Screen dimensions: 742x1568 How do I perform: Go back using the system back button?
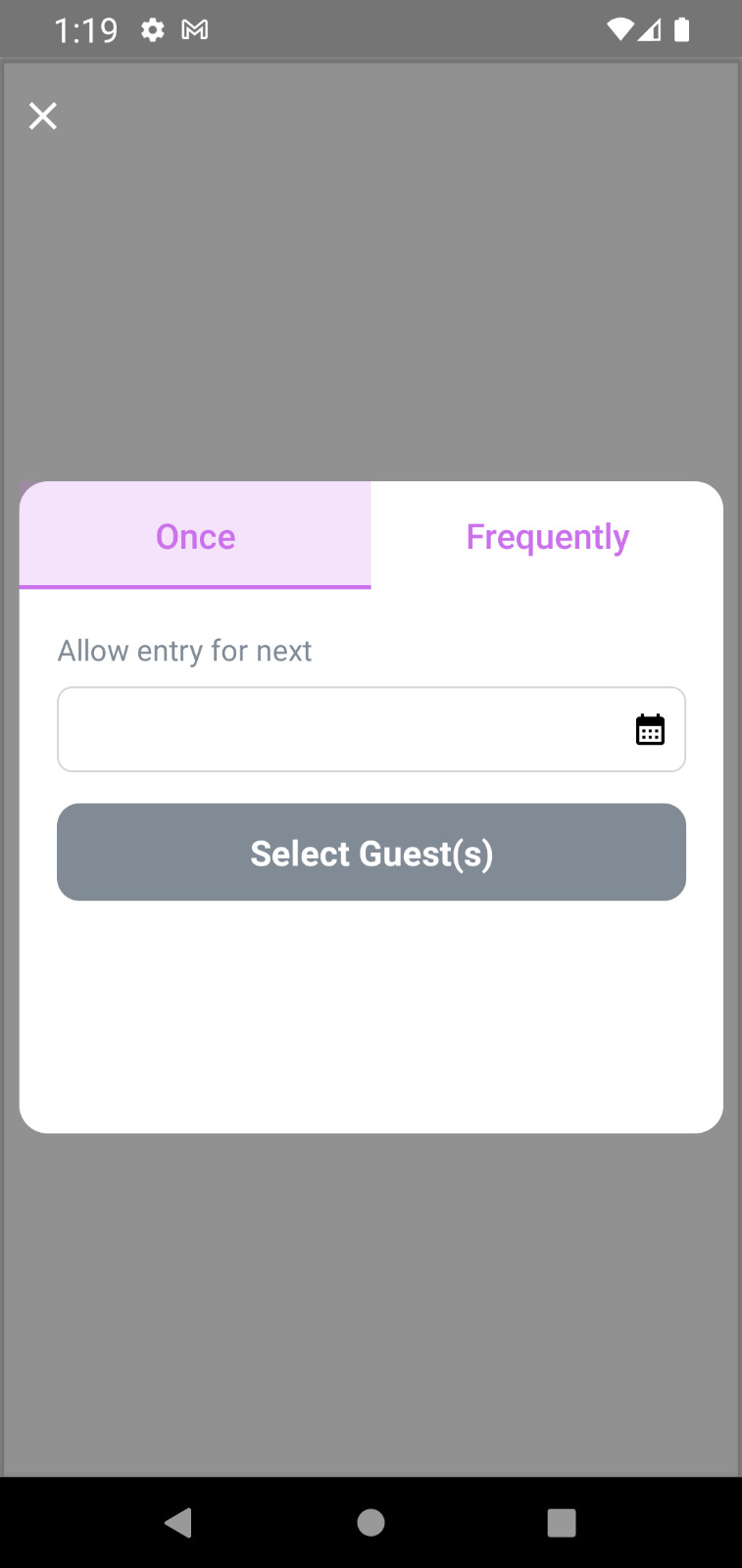(178, 1522)
